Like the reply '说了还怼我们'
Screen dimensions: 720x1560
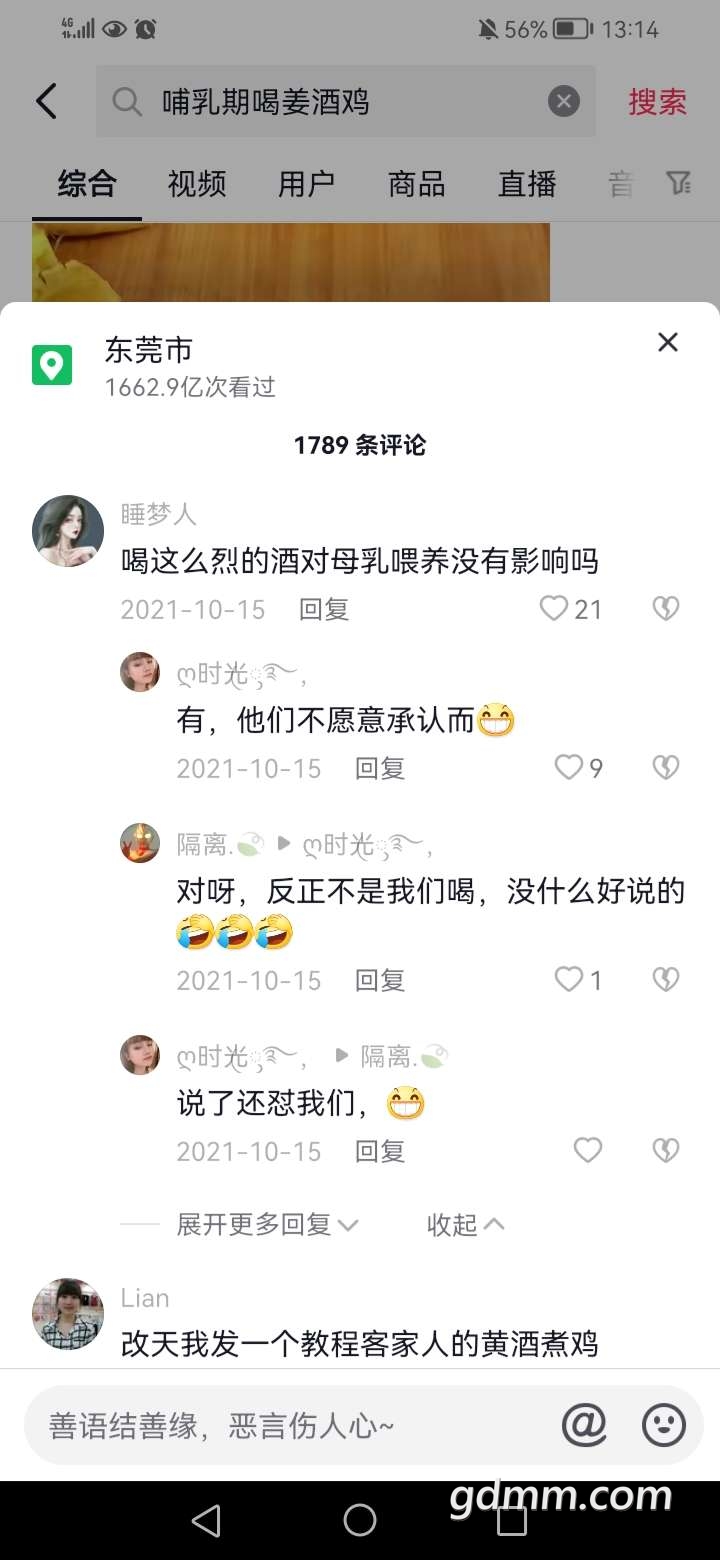coord(588,1151)
